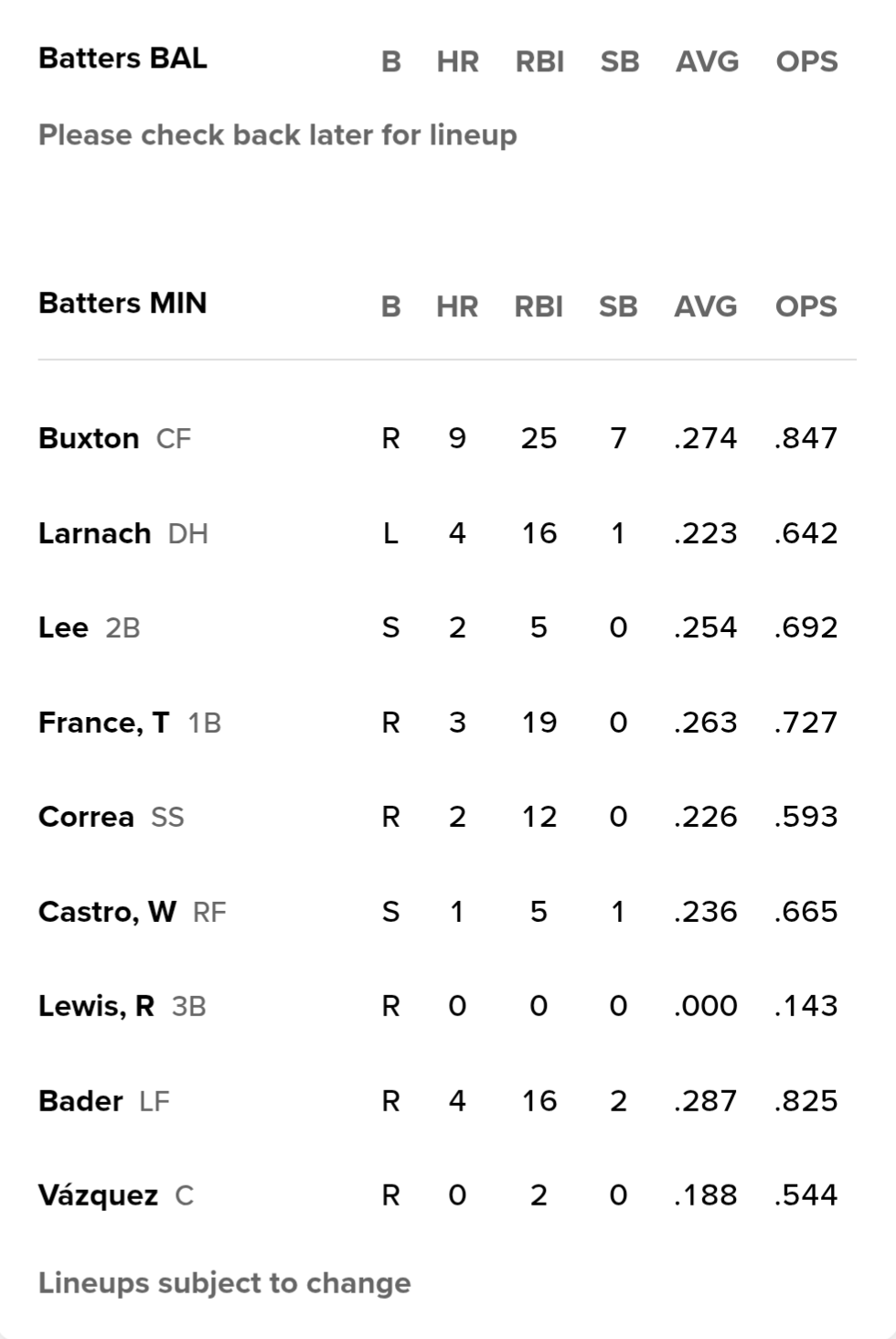
Task: View Larnach's player details
Action: coord(94,533)
